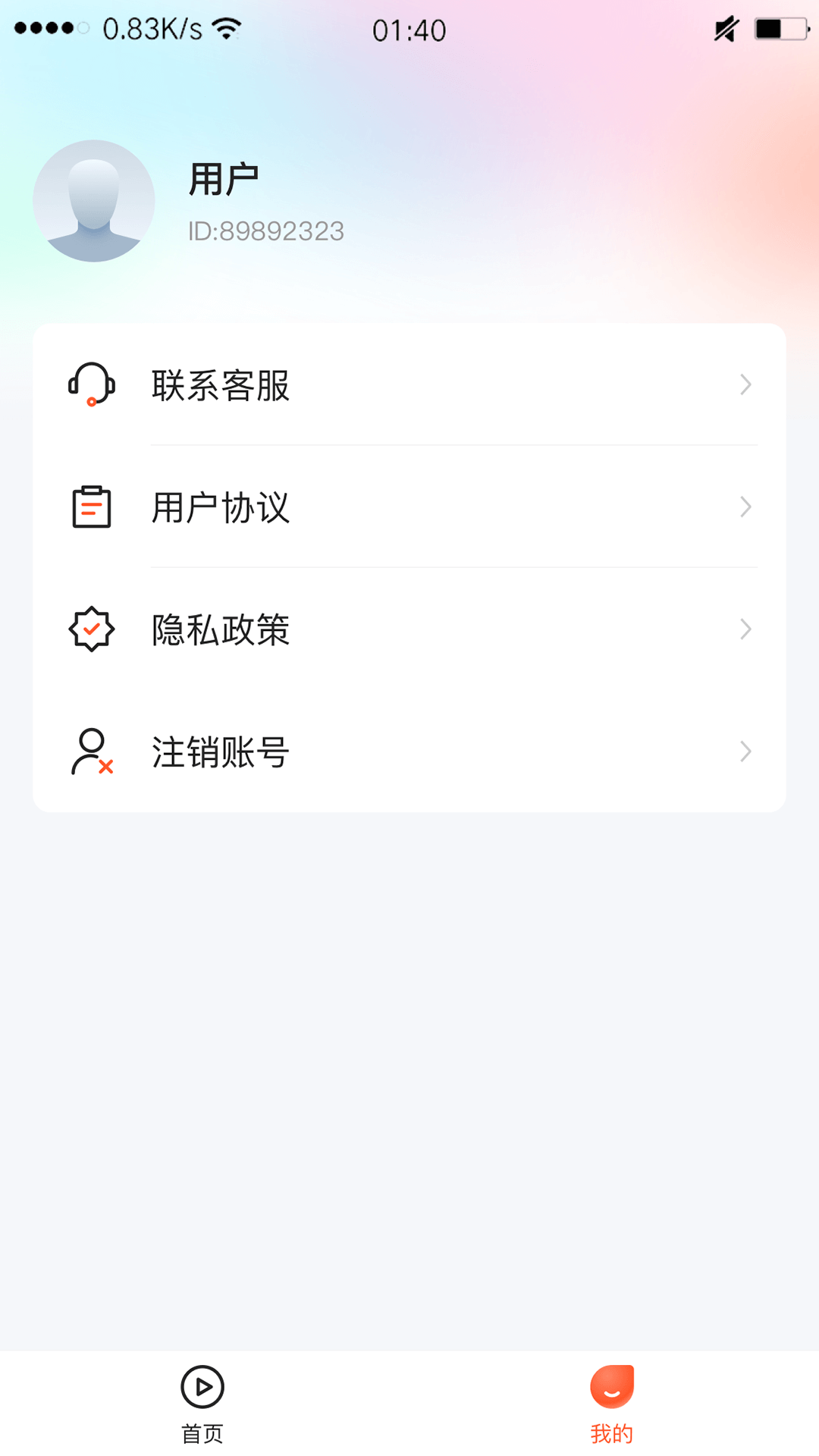Click the clipboard icon beside 用户协议
819x1456 pixels.
click(92, 507)
